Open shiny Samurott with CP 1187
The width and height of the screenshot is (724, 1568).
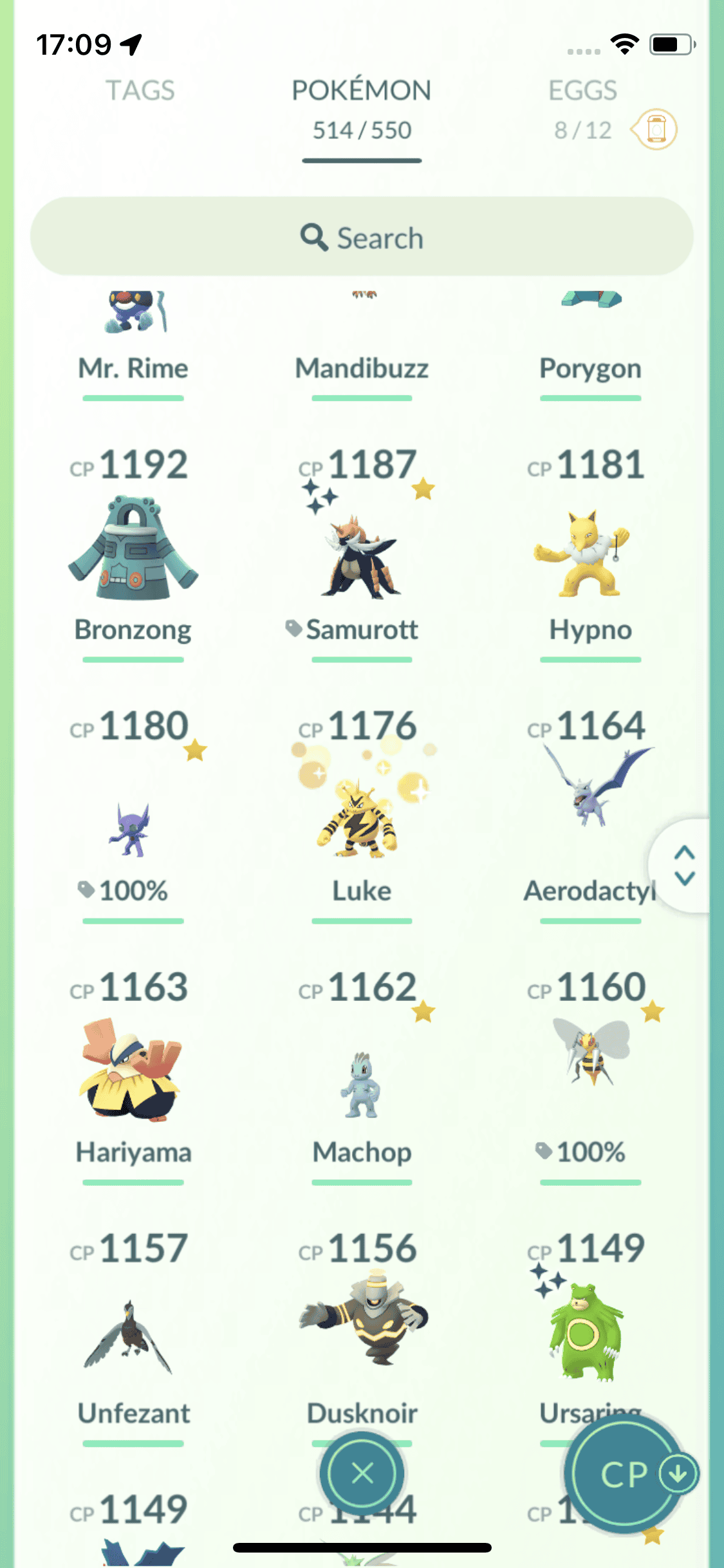[362, 554]
